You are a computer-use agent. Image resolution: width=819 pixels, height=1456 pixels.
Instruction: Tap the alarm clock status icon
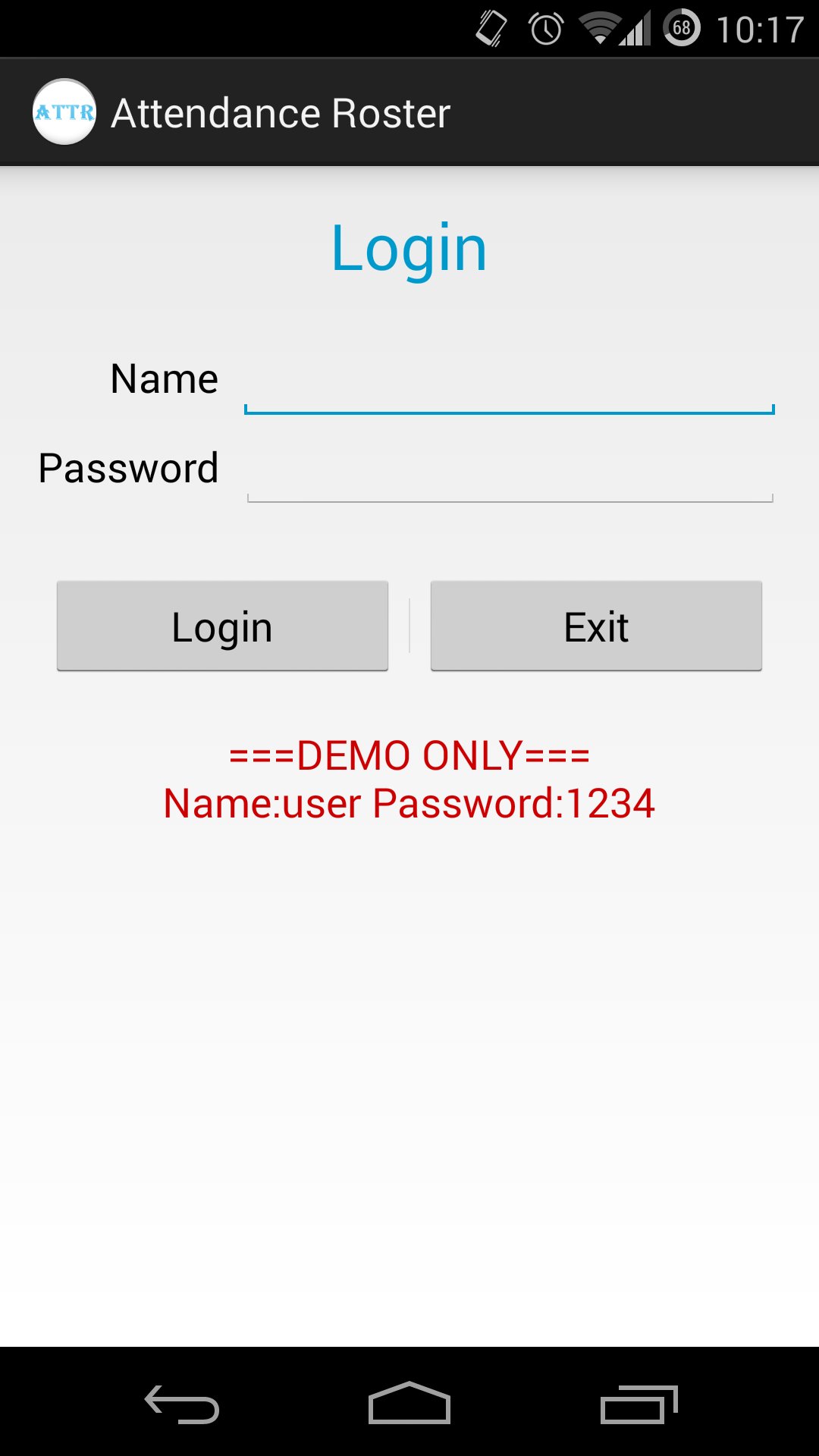coord(544,28)
